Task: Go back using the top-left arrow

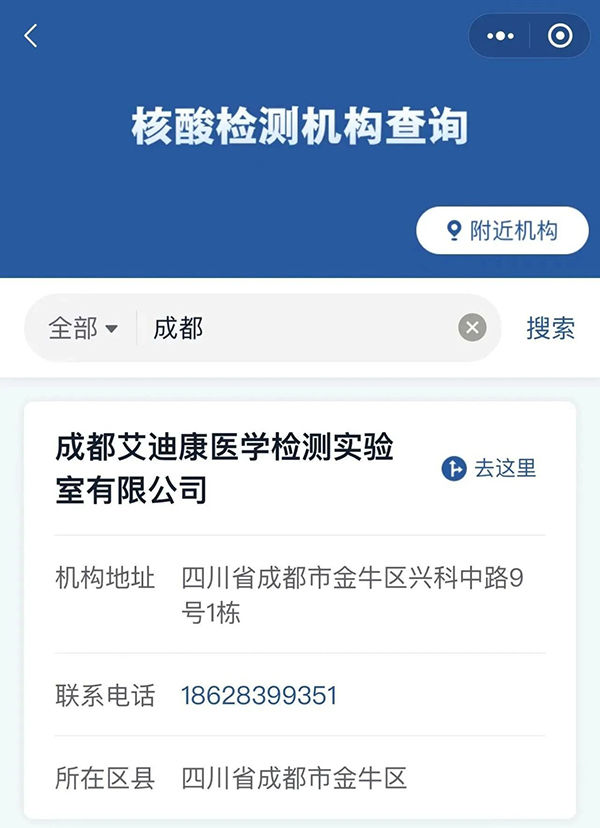Action: coord(31,36)
